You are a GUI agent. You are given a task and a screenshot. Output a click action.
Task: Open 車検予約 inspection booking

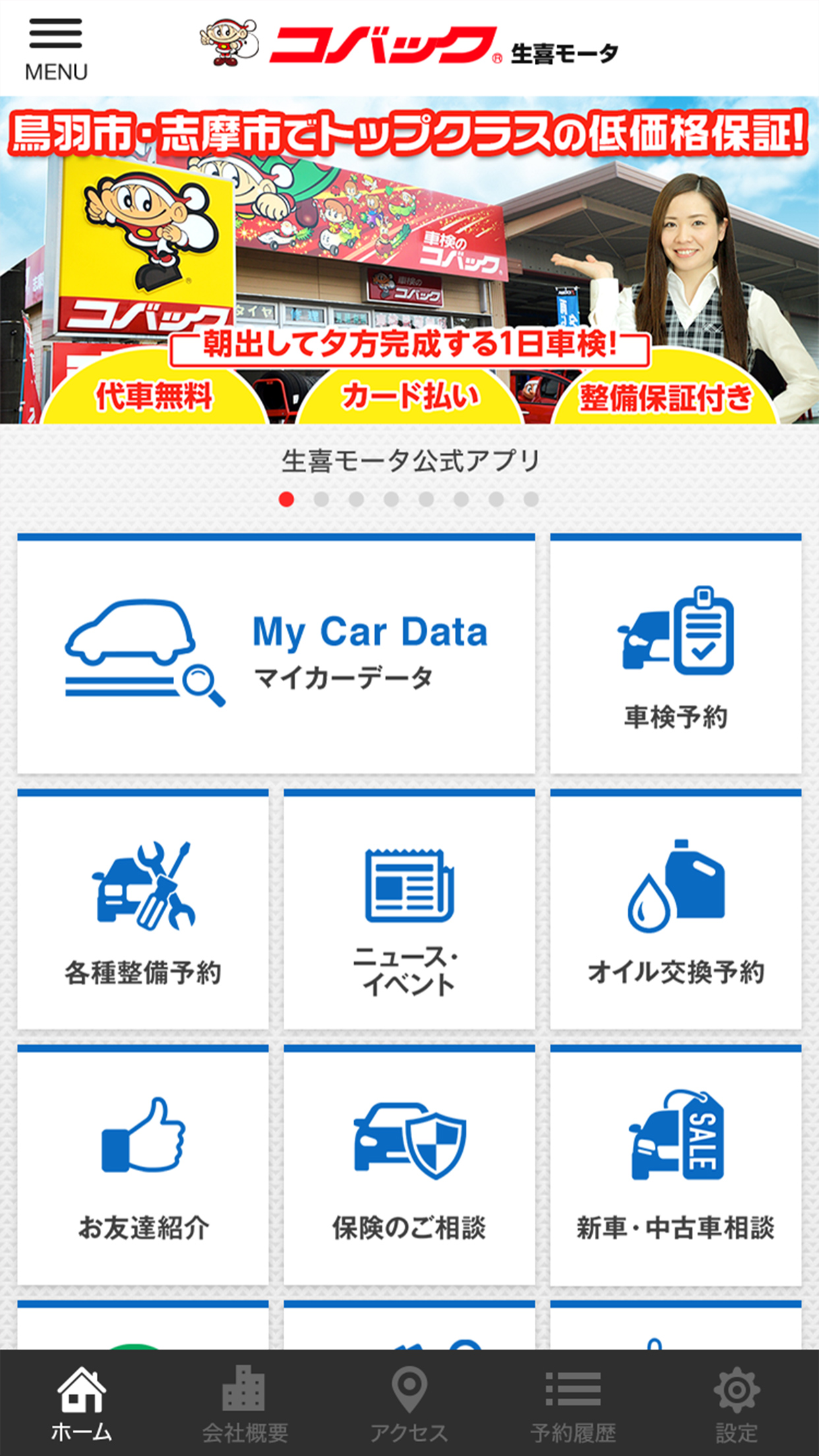(x=676, y=653)
